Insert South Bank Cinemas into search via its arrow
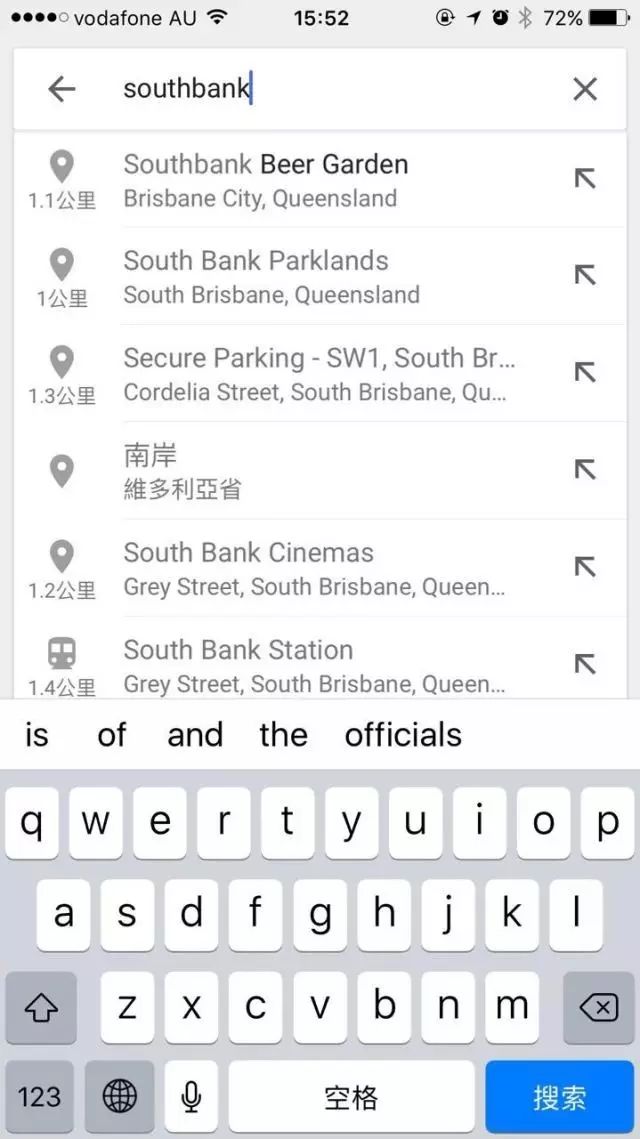 [x=585, y=567]
